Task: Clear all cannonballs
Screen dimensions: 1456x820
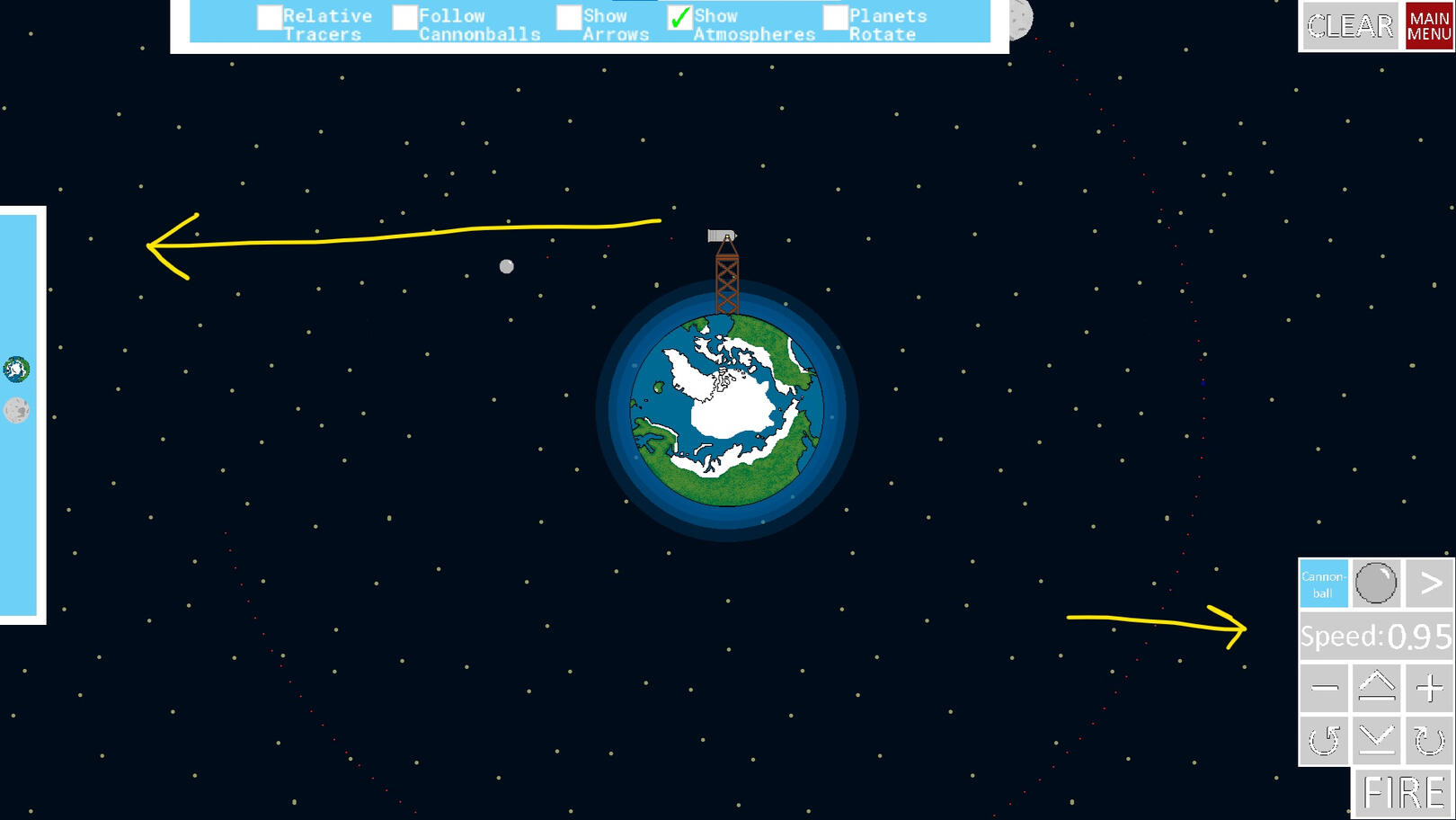Action: click(x=1349, y=26)
